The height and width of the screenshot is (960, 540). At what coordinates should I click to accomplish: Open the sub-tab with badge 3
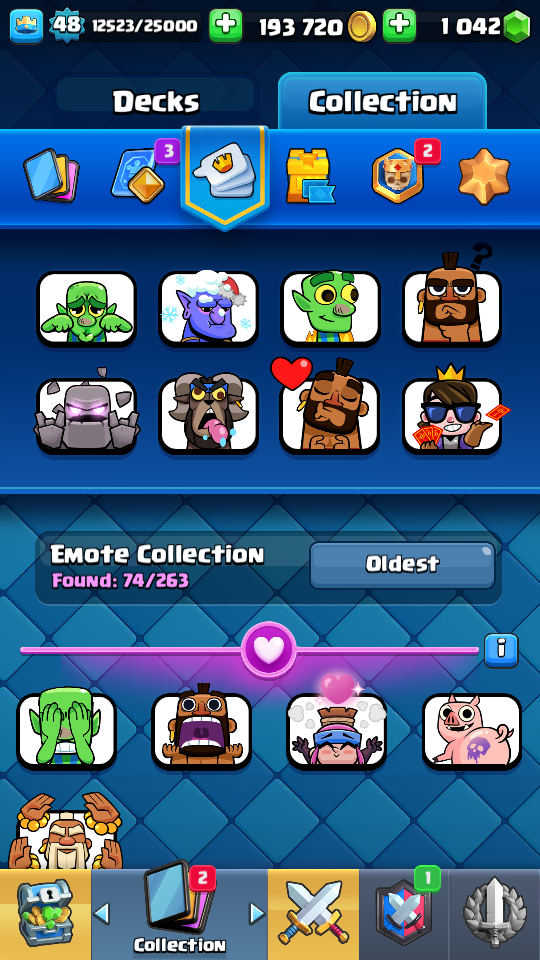point(140,174)
